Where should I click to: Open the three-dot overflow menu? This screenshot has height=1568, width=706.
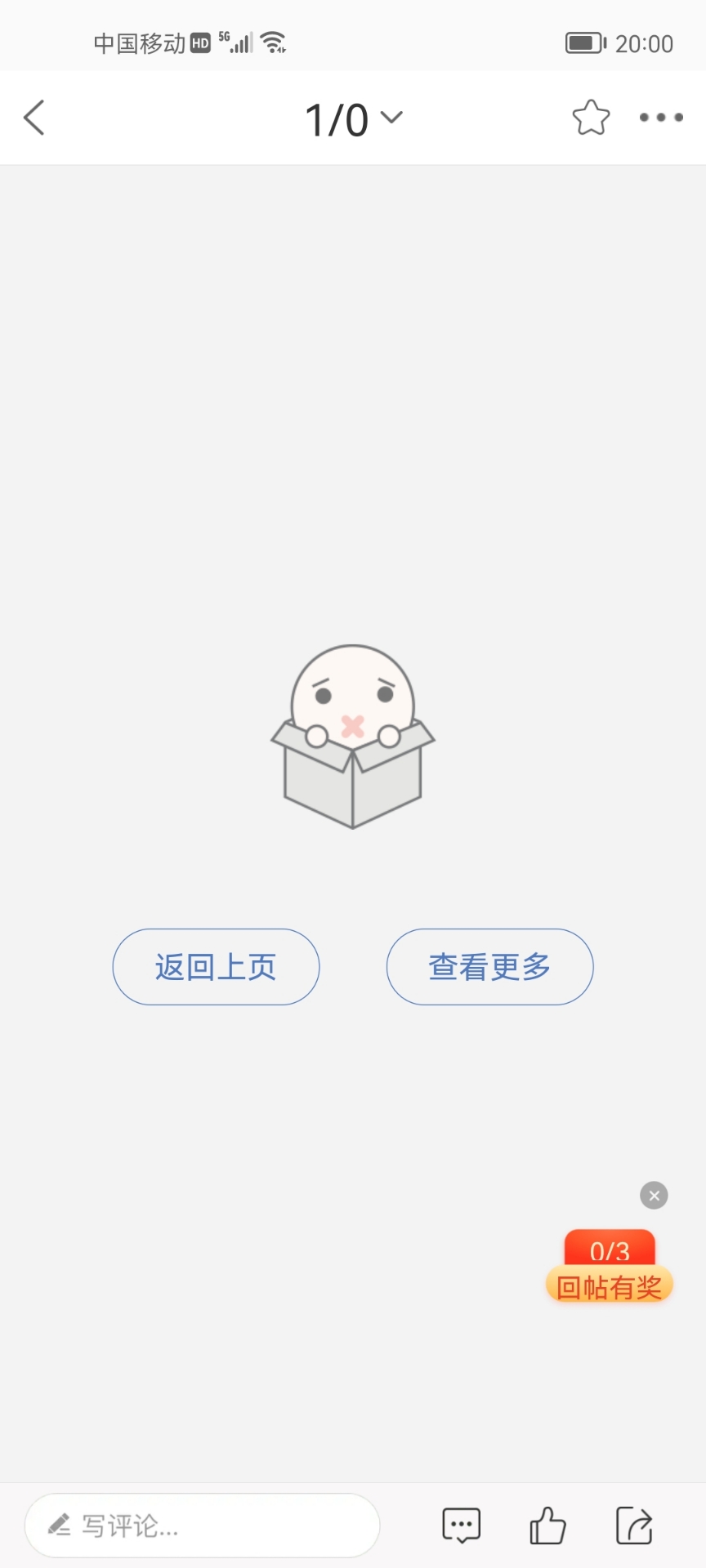point(661,118)
